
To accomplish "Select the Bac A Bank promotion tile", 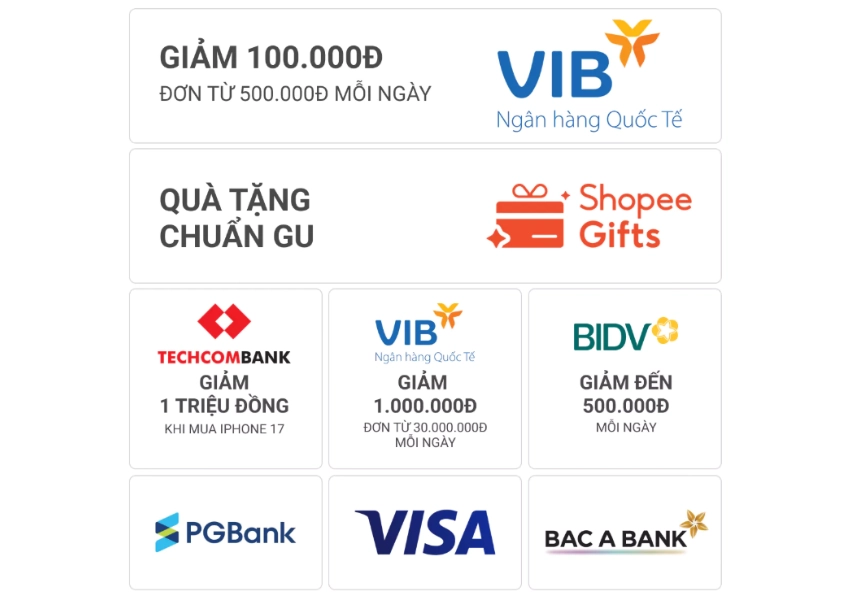I will click(625, 532).
